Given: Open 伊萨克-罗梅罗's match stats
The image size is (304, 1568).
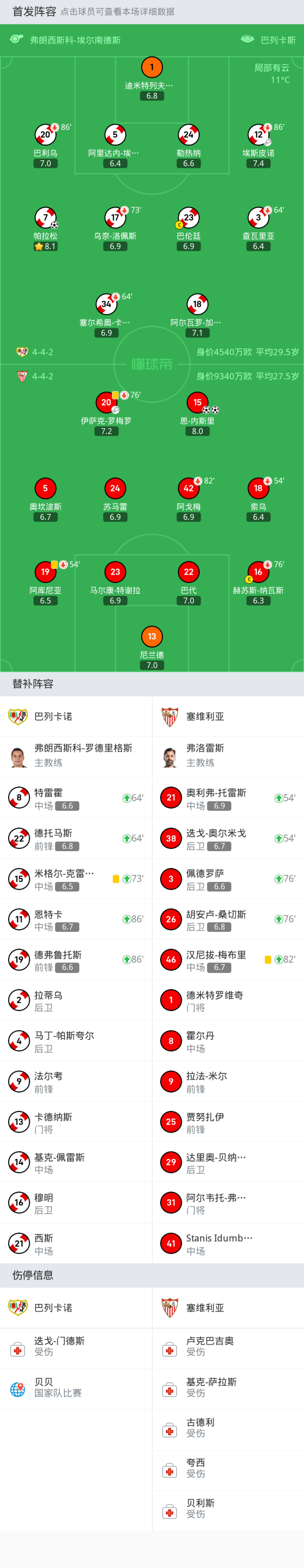Looking at the screenshot, I should click(106, 403).
